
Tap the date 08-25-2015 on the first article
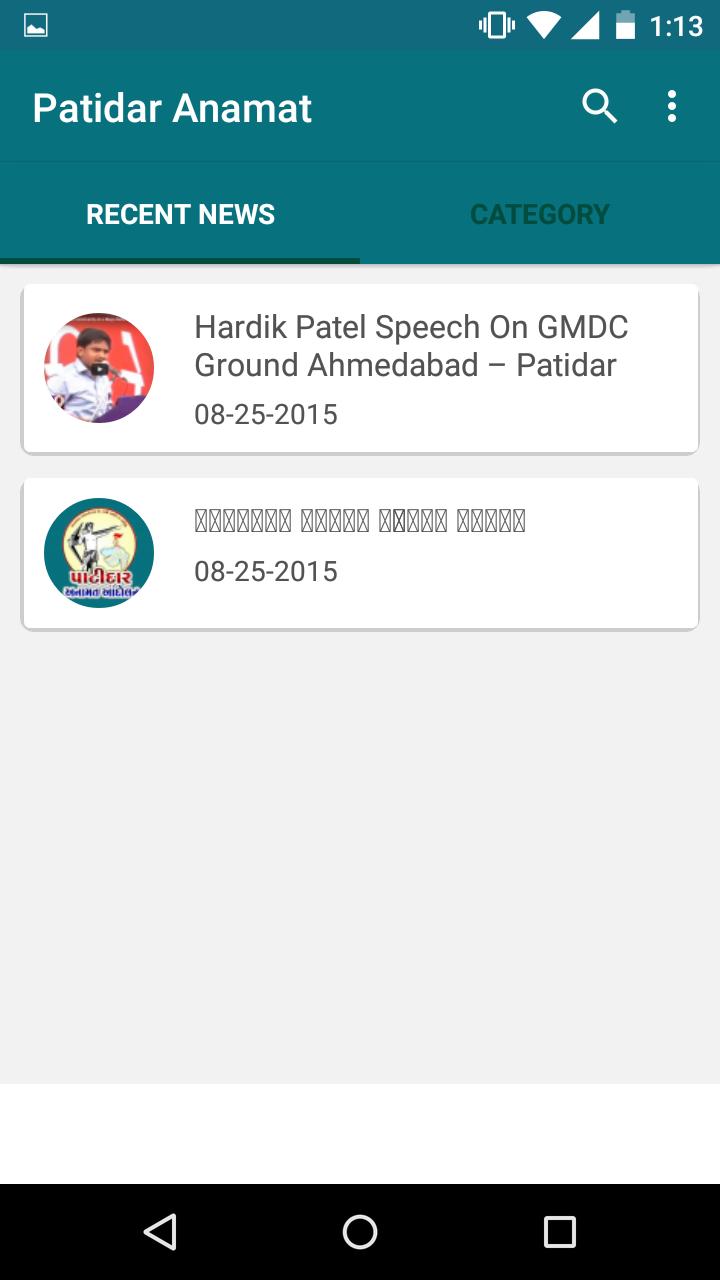[266, 414]
